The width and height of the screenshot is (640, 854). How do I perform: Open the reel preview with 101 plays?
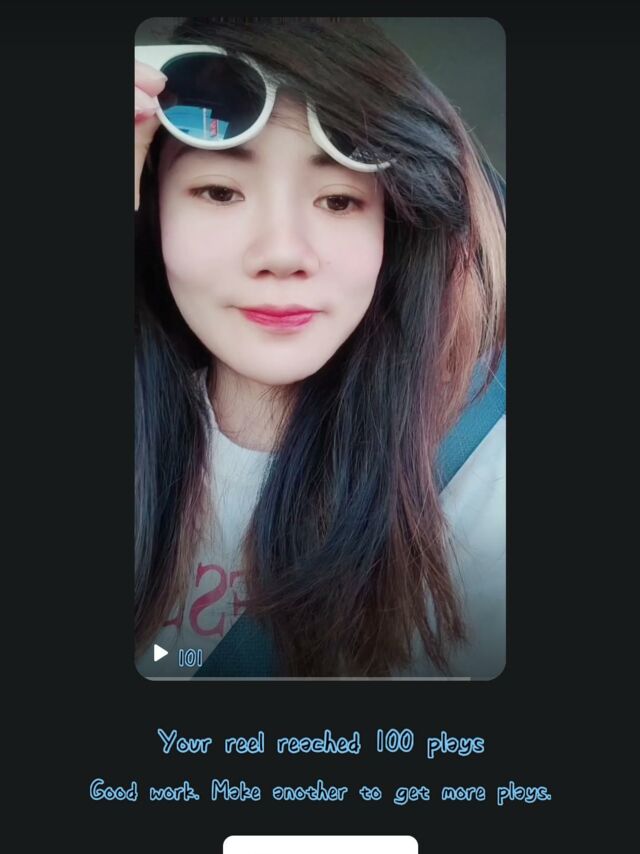tap(320, 348)
